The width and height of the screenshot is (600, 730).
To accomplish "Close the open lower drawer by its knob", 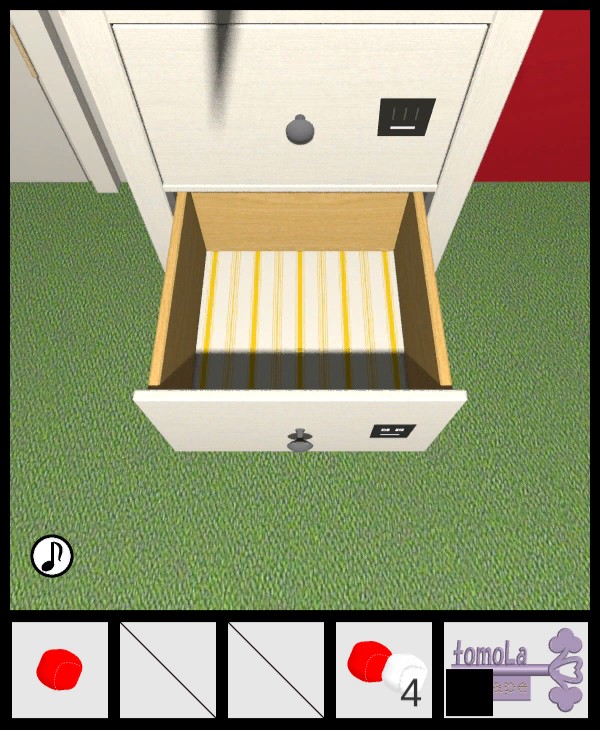I will pos(299,439).
